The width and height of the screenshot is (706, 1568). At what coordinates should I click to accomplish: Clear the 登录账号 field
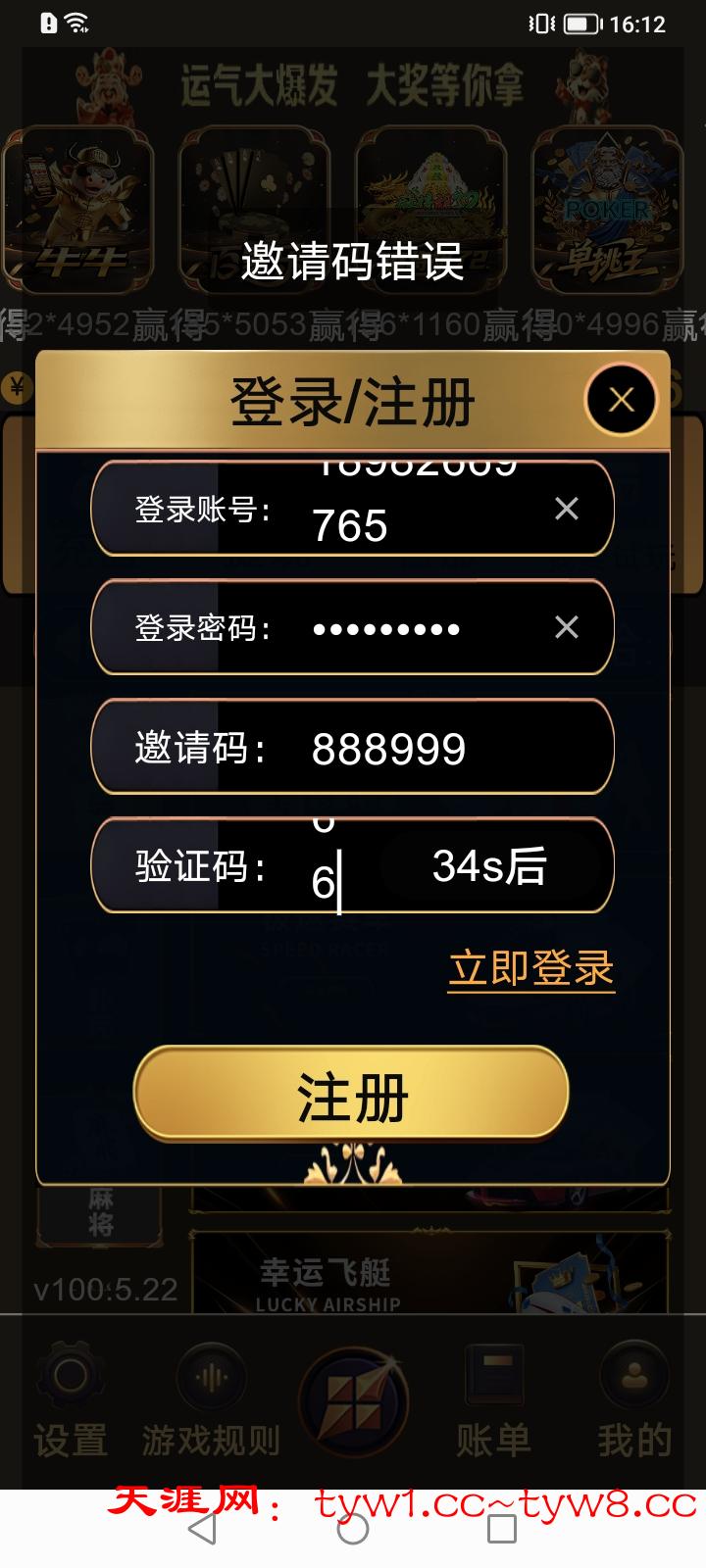tap(567, 509)
